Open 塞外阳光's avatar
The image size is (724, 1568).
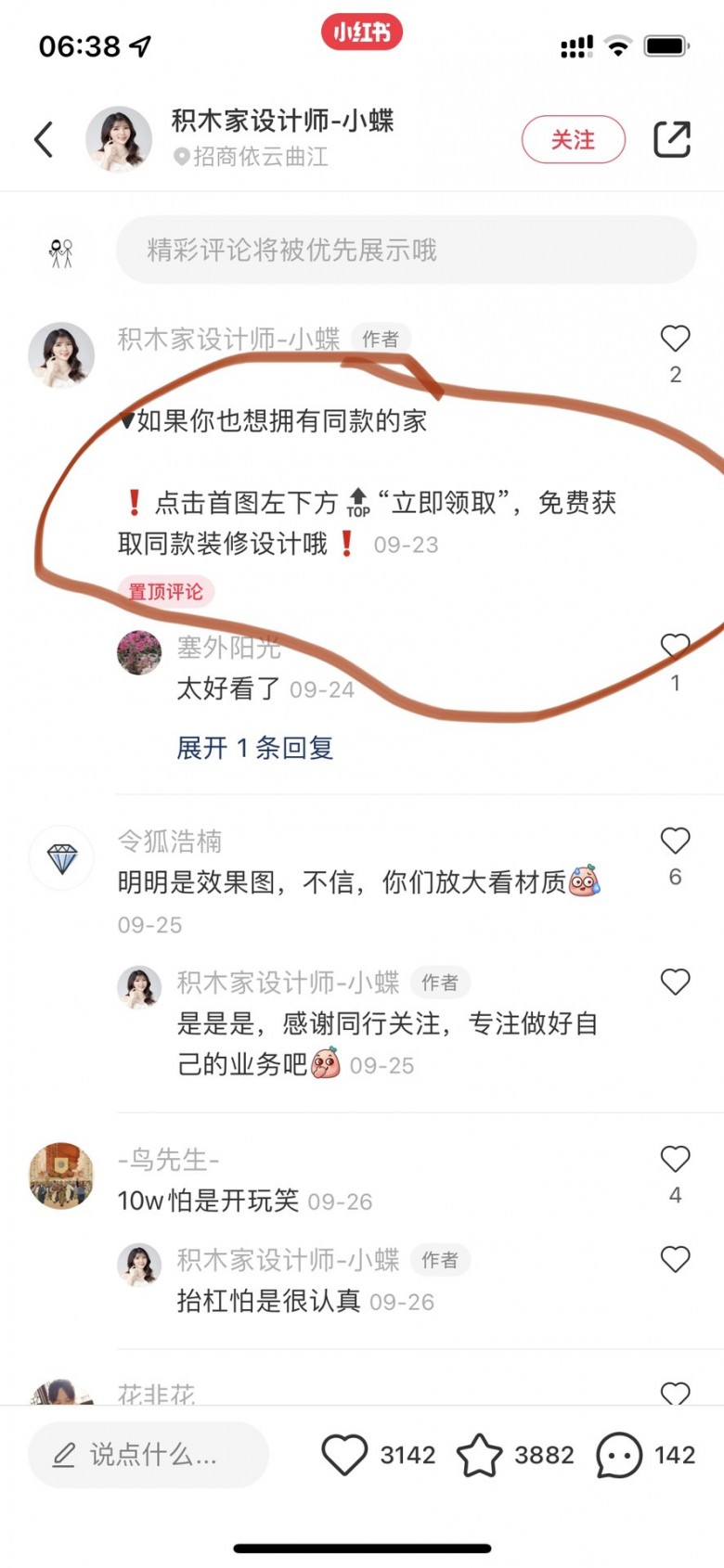coord(139,652)
